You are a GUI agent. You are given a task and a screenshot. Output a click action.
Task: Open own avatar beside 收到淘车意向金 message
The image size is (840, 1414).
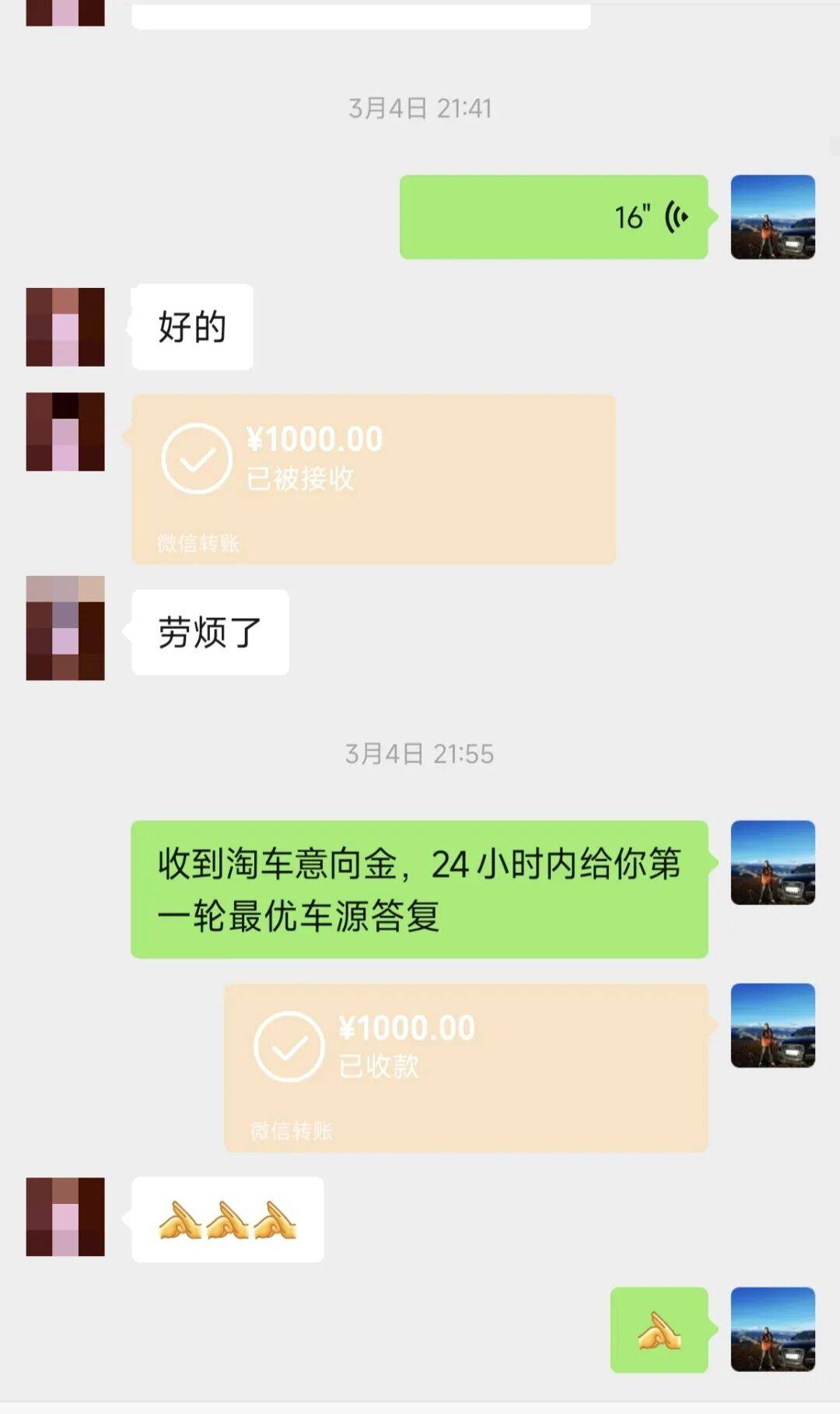[x=772, y=862]
